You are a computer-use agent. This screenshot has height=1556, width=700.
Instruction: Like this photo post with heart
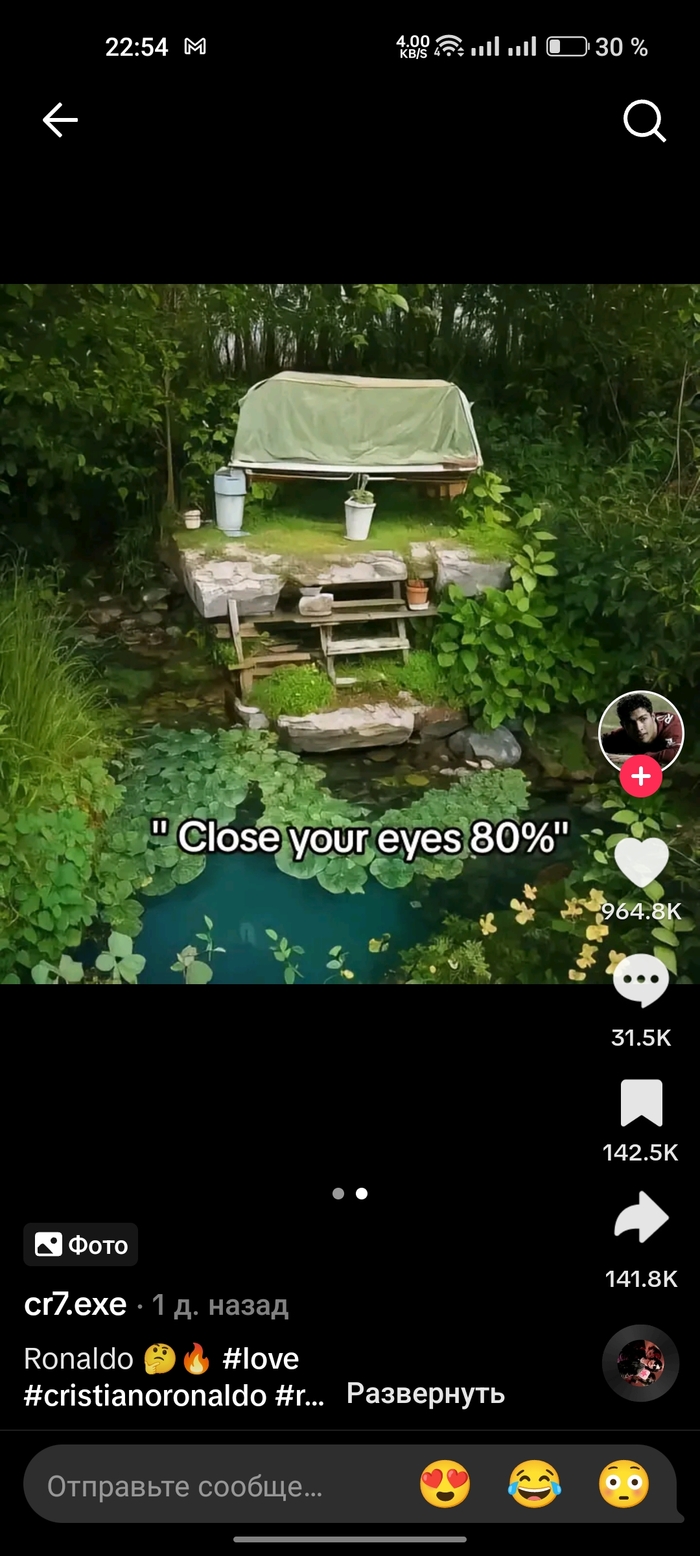[641, 862]
